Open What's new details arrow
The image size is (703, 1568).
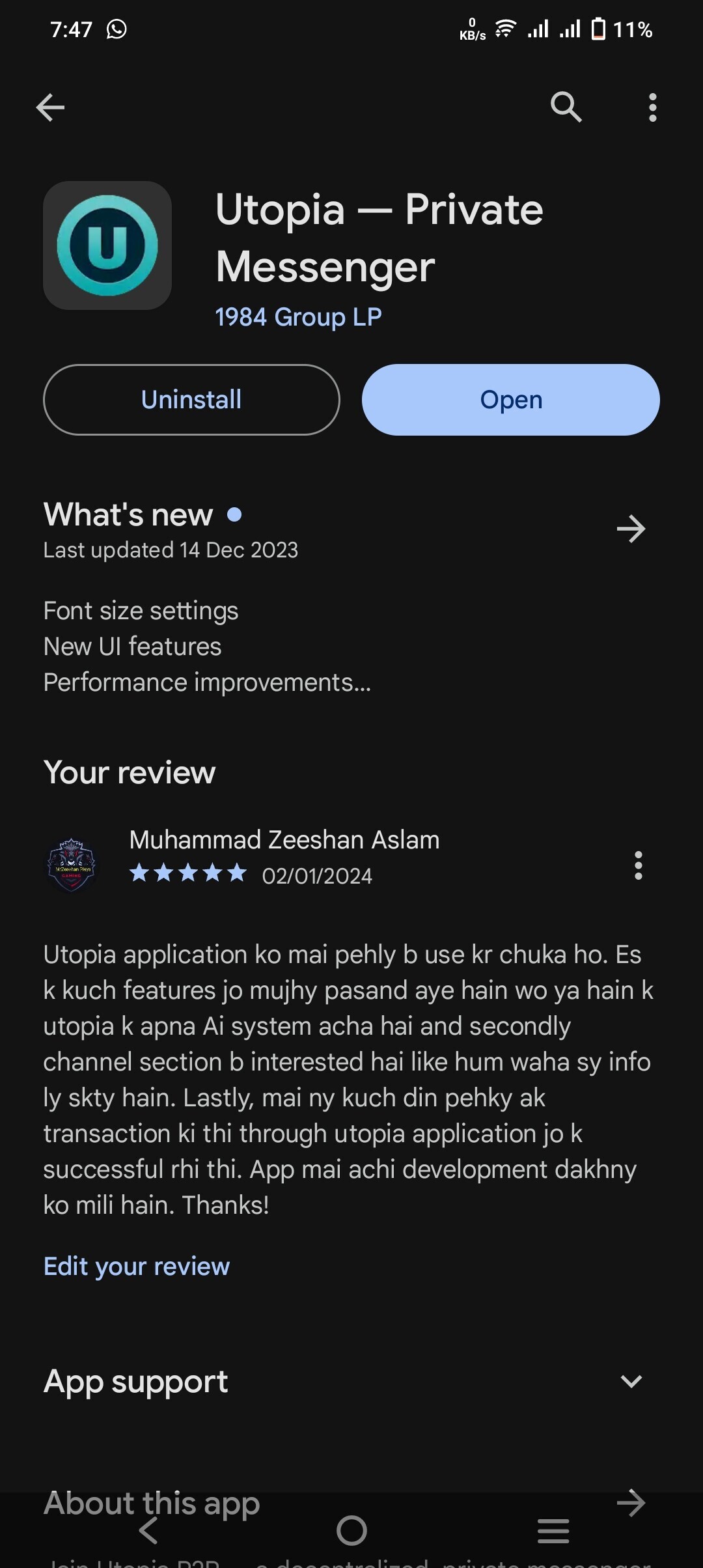(x=631, y=529)
